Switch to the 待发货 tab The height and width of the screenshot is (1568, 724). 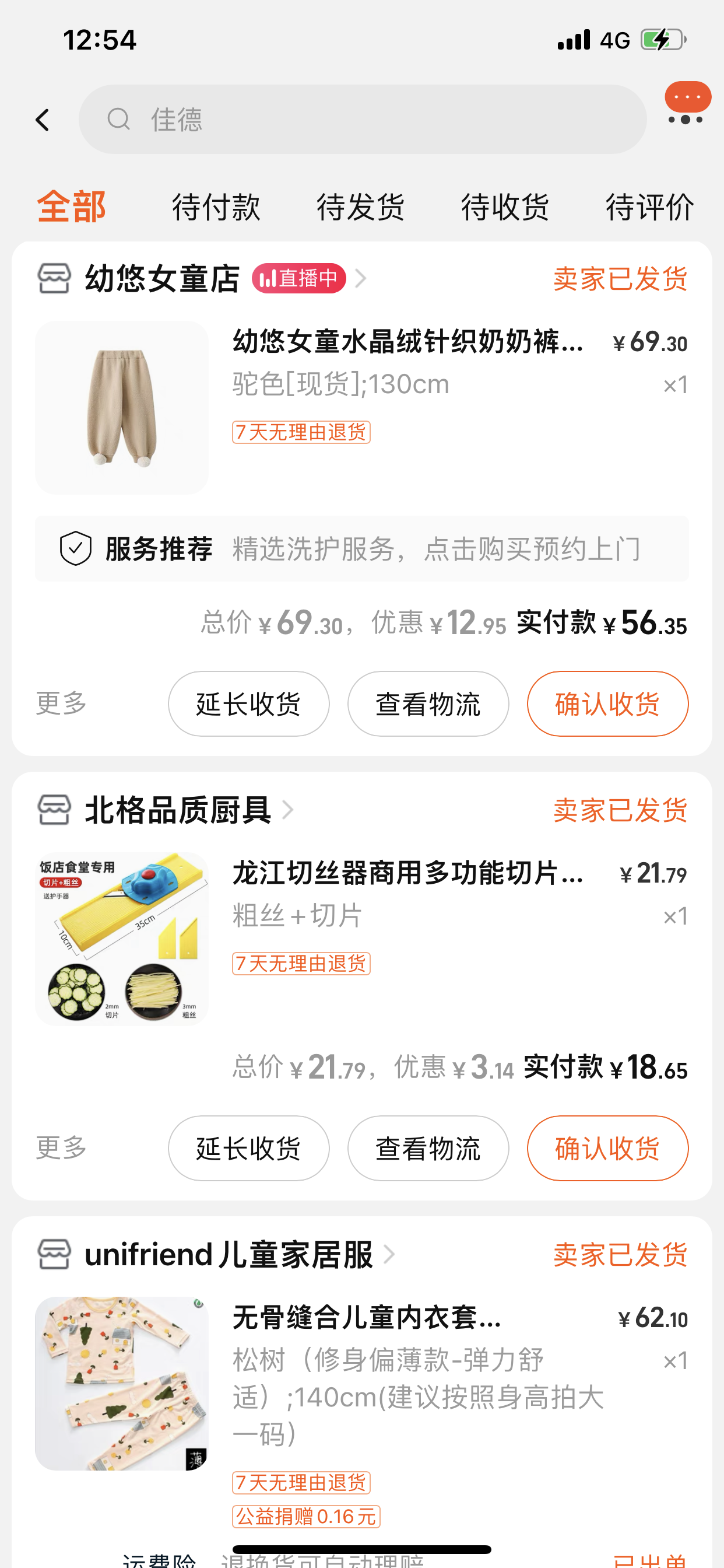[361, 207]
